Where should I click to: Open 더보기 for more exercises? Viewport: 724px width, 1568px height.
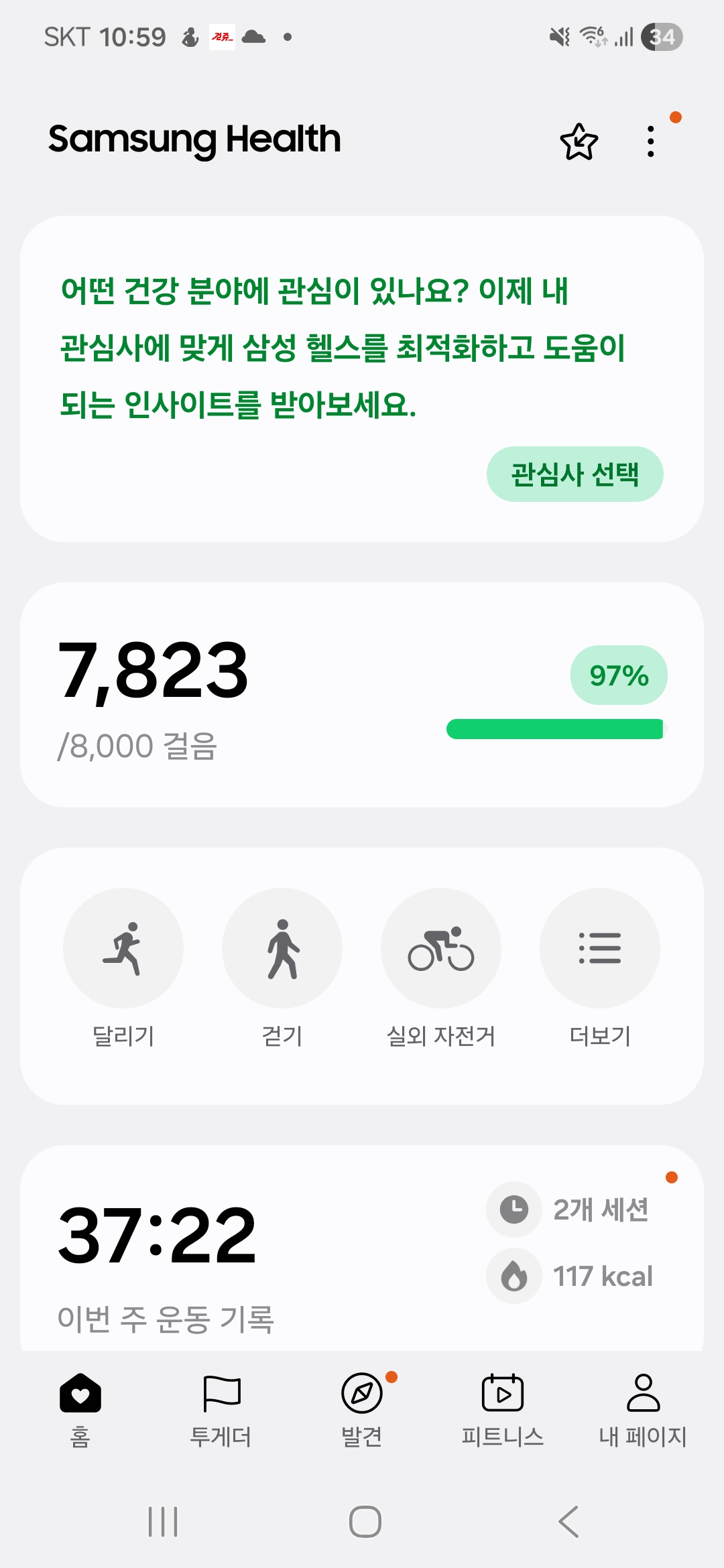pos(600,948)
